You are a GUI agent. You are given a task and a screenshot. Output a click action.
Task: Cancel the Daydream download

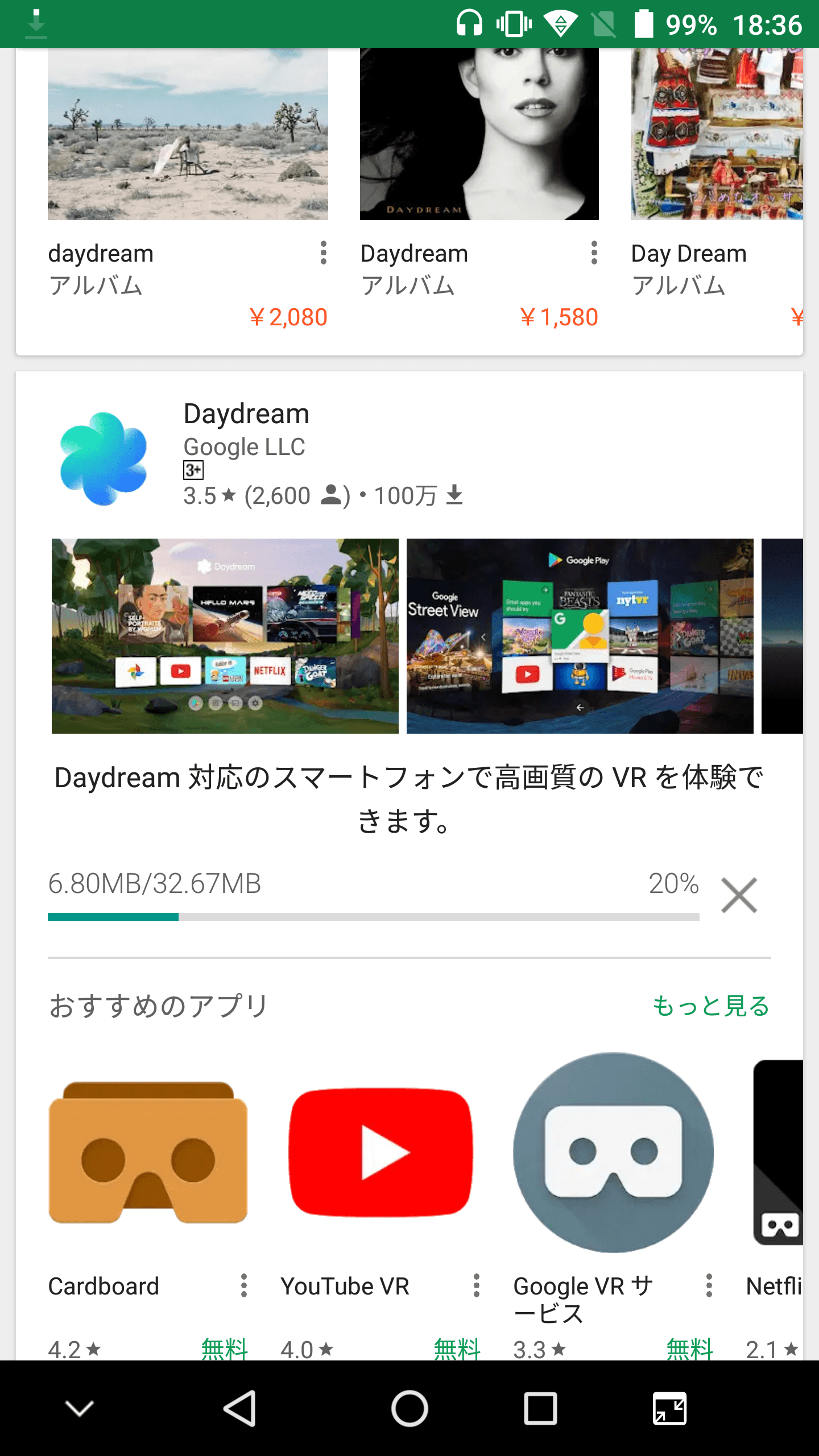[x=739, y=895]
